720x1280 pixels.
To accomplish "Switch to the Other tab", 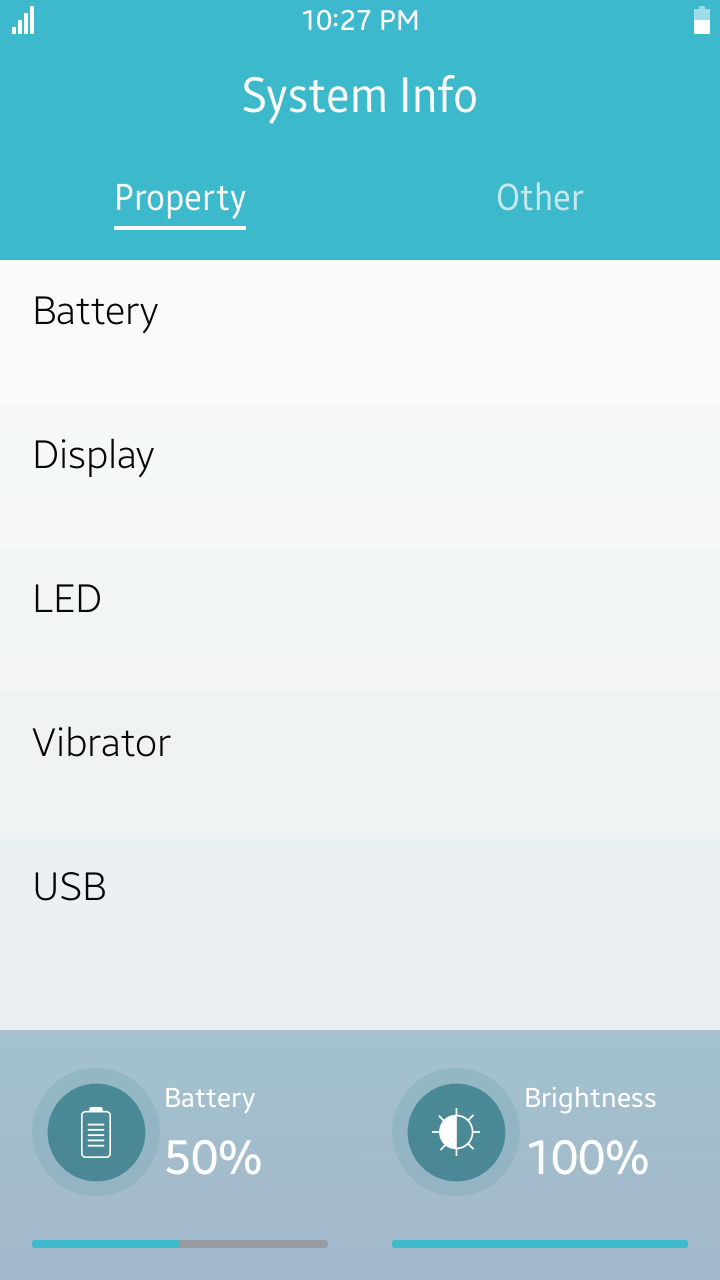I will [540, 198].
